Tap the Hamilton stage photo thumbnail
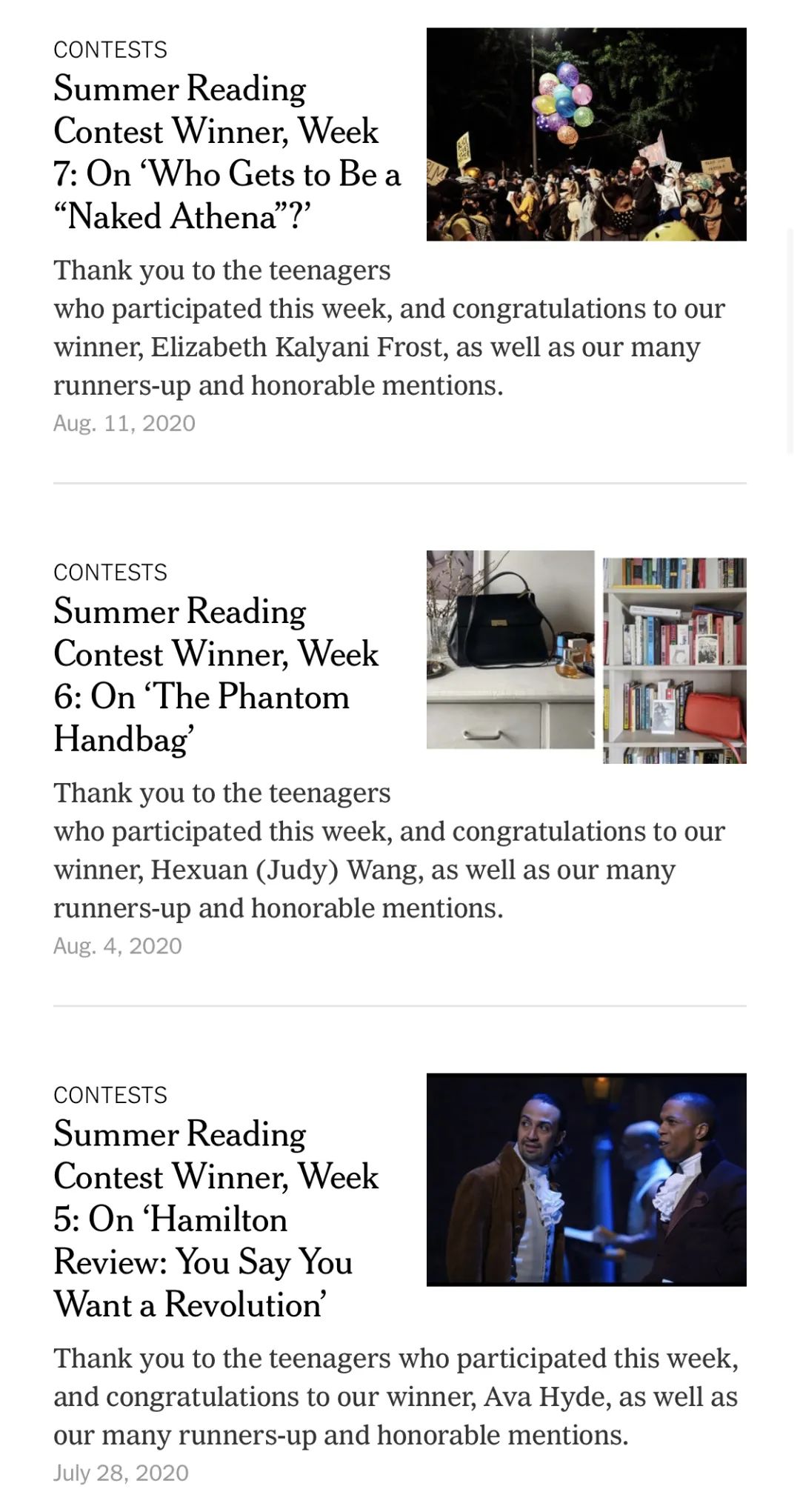Screen dimensions: 800x1512 [586, 1179]
